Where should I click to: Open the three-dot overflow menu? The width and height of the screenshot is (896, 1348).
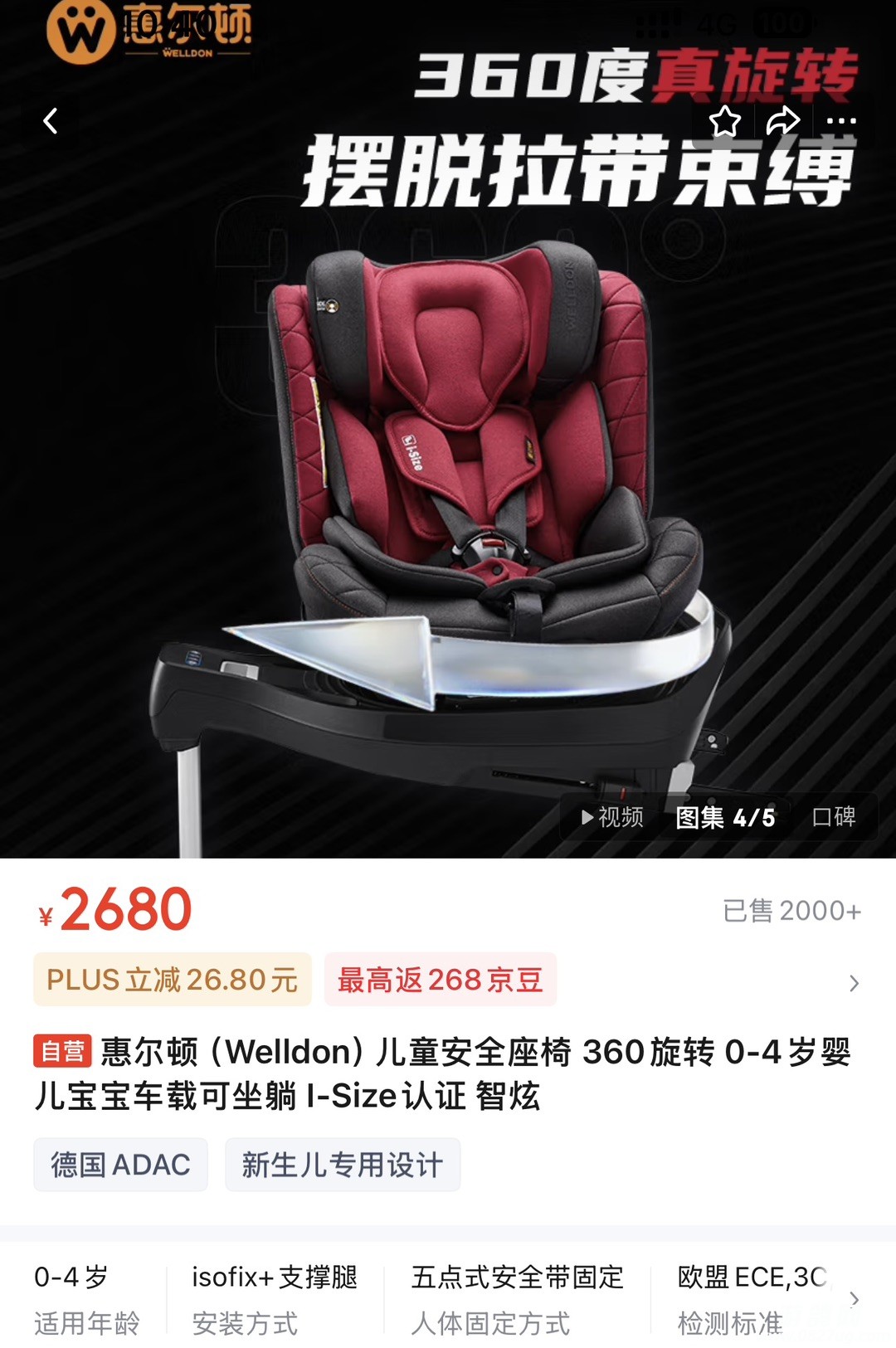pos(841,121)
